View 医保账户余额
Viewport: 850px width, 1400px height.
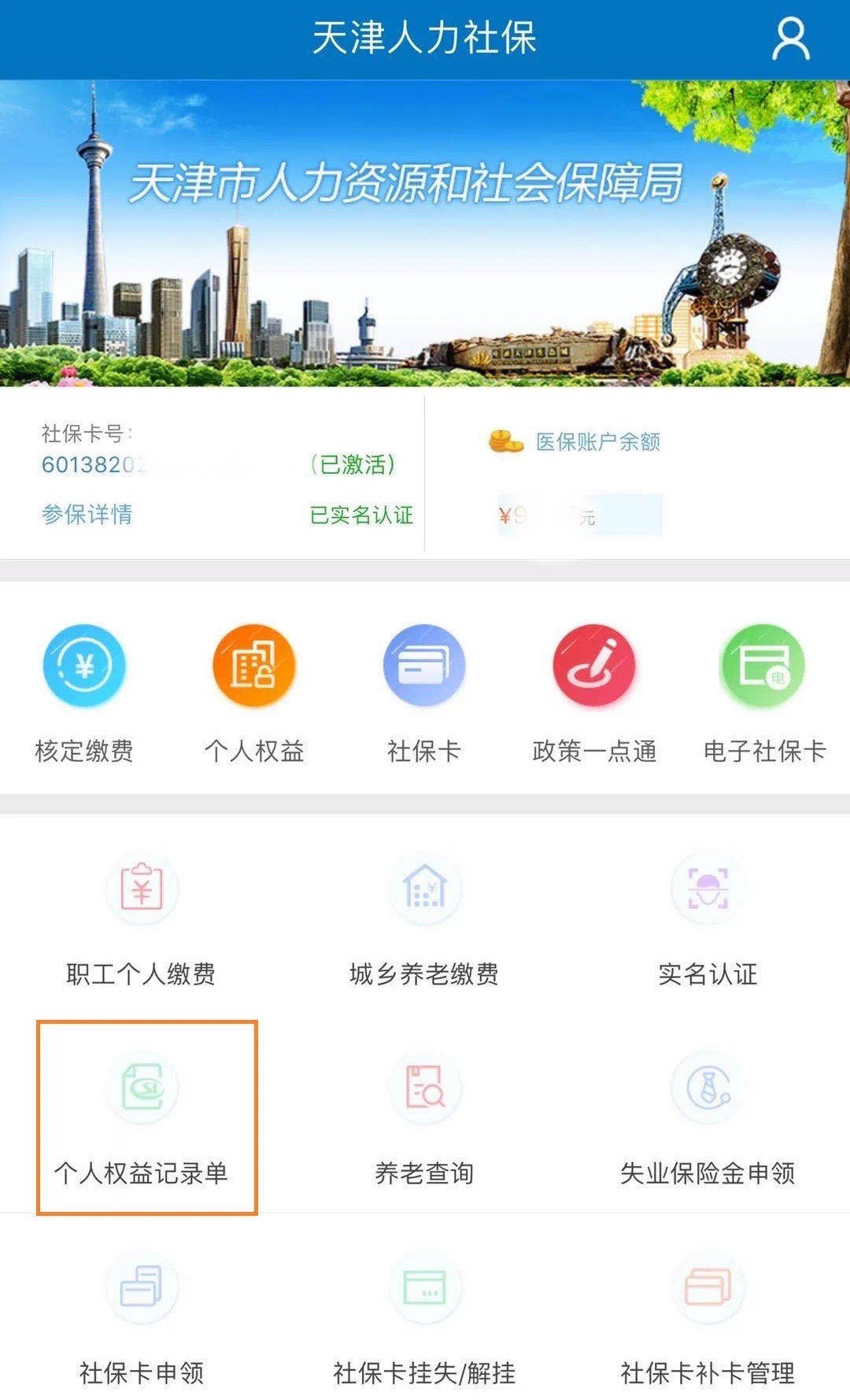597,442
